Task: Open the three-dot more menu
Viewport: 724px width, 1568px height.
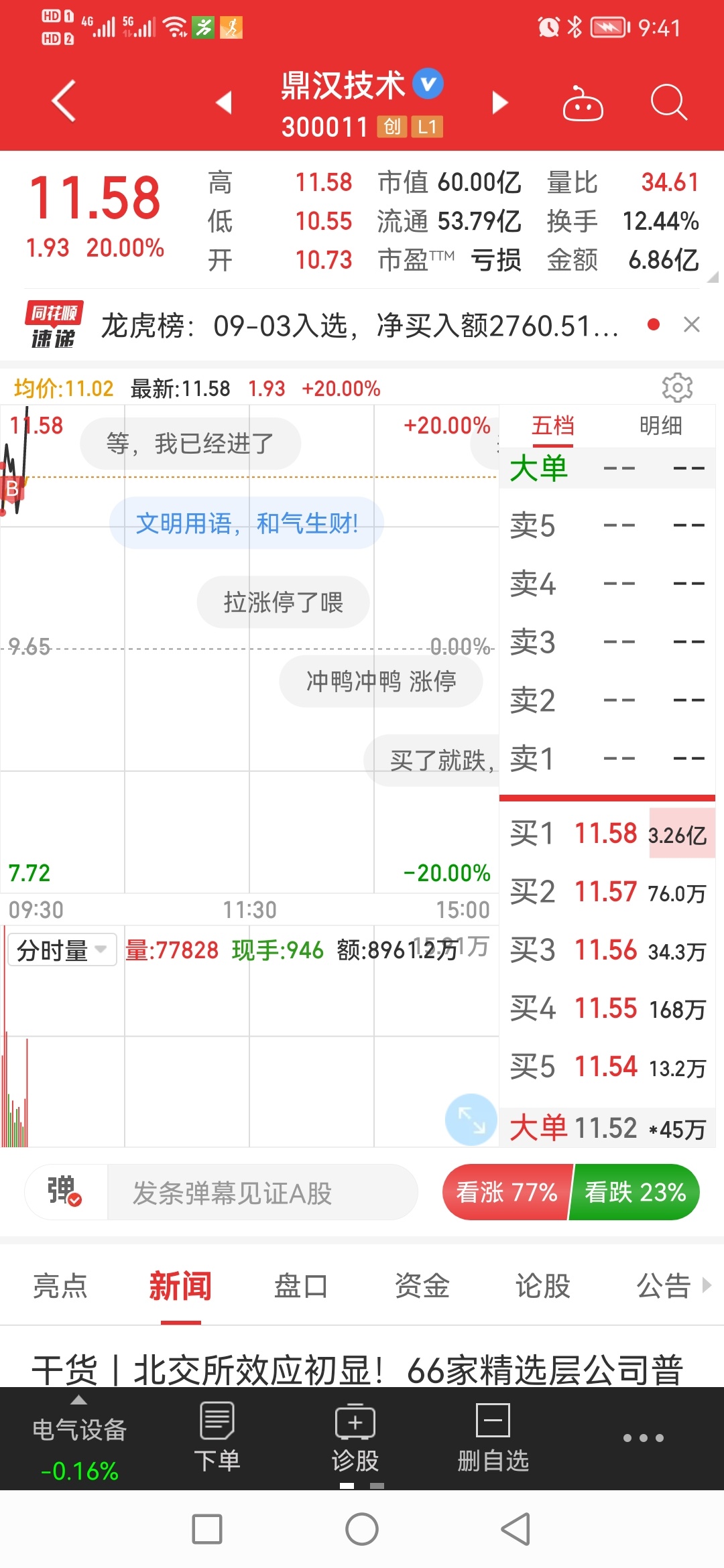Action: [x=644, y=1437]
